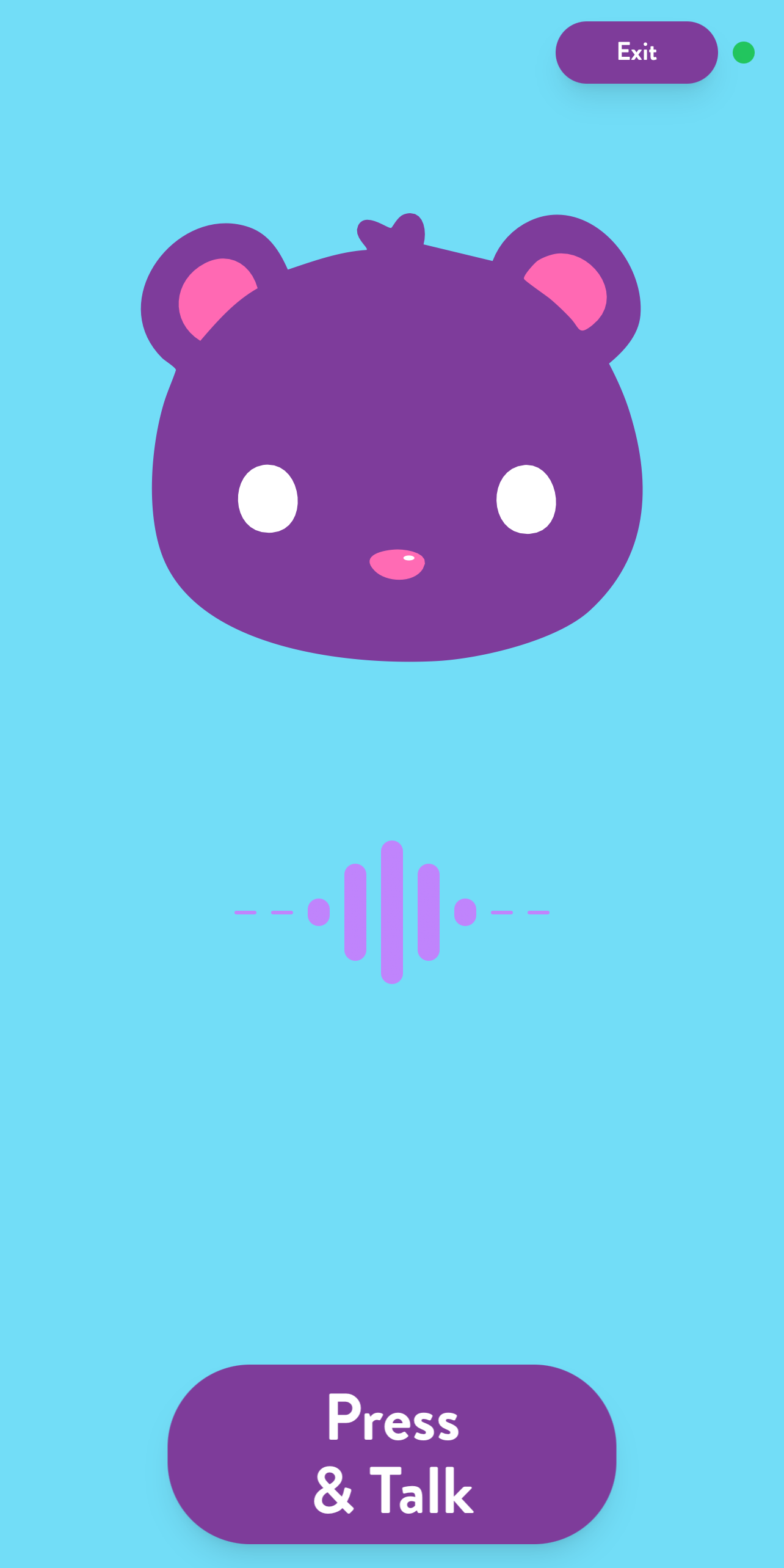Tap the Press & Talk button

tap(392, 1454)
